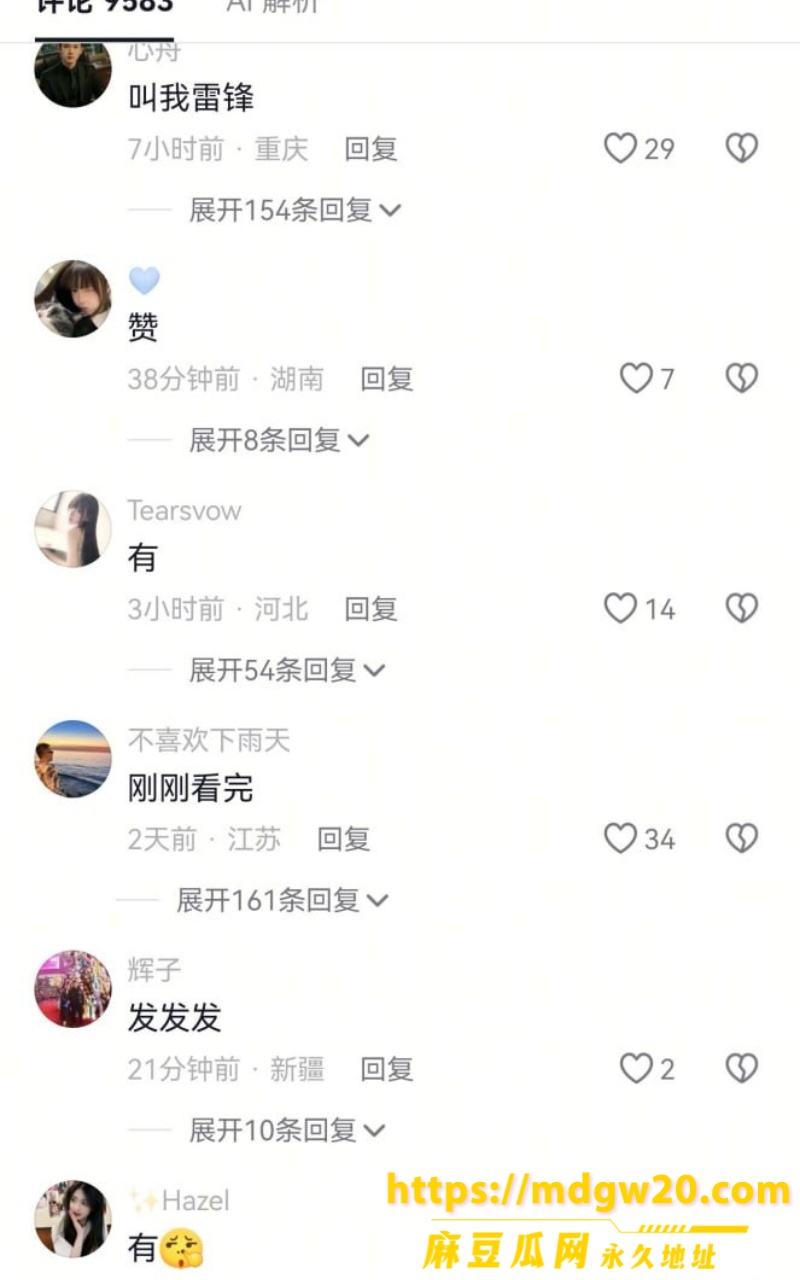
Task: Reply to 辉子's comment 发发发
Action: point(387,1069)
